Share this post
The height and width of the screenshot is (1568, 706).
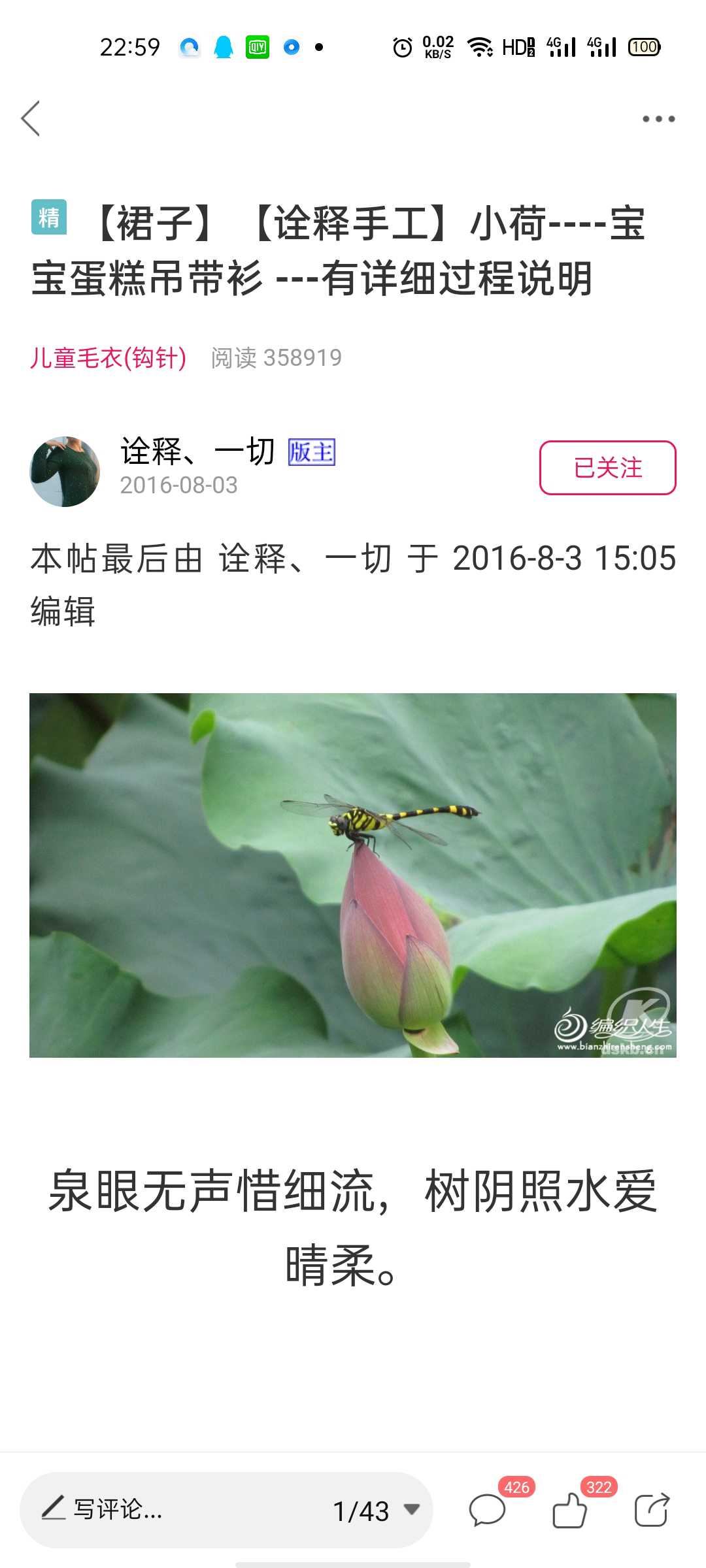pos(652,1511)
